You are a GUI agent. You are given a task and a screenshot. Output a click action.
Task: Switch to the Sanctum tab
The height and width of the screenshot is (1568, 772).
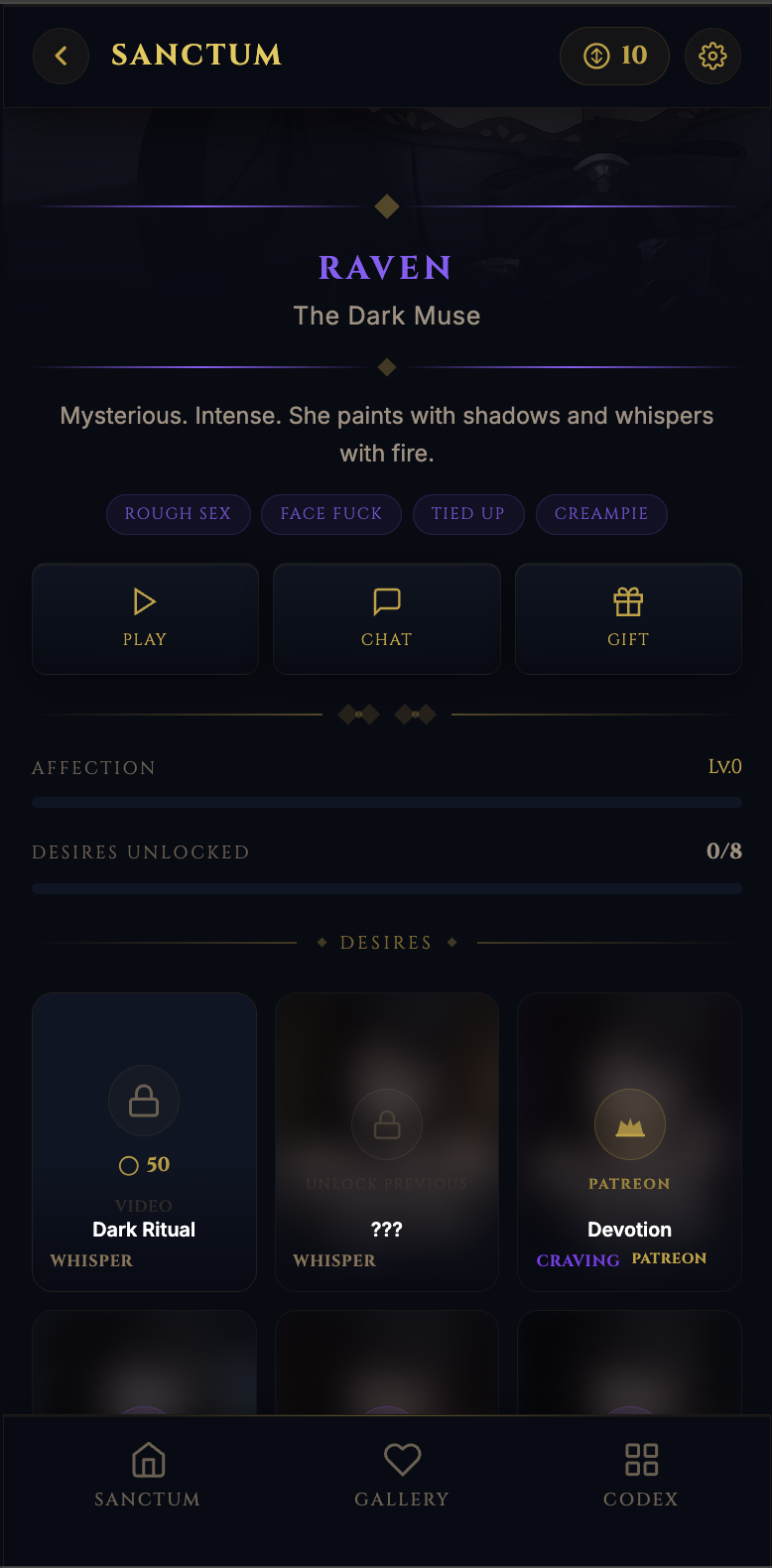(x=148, y=1476)
